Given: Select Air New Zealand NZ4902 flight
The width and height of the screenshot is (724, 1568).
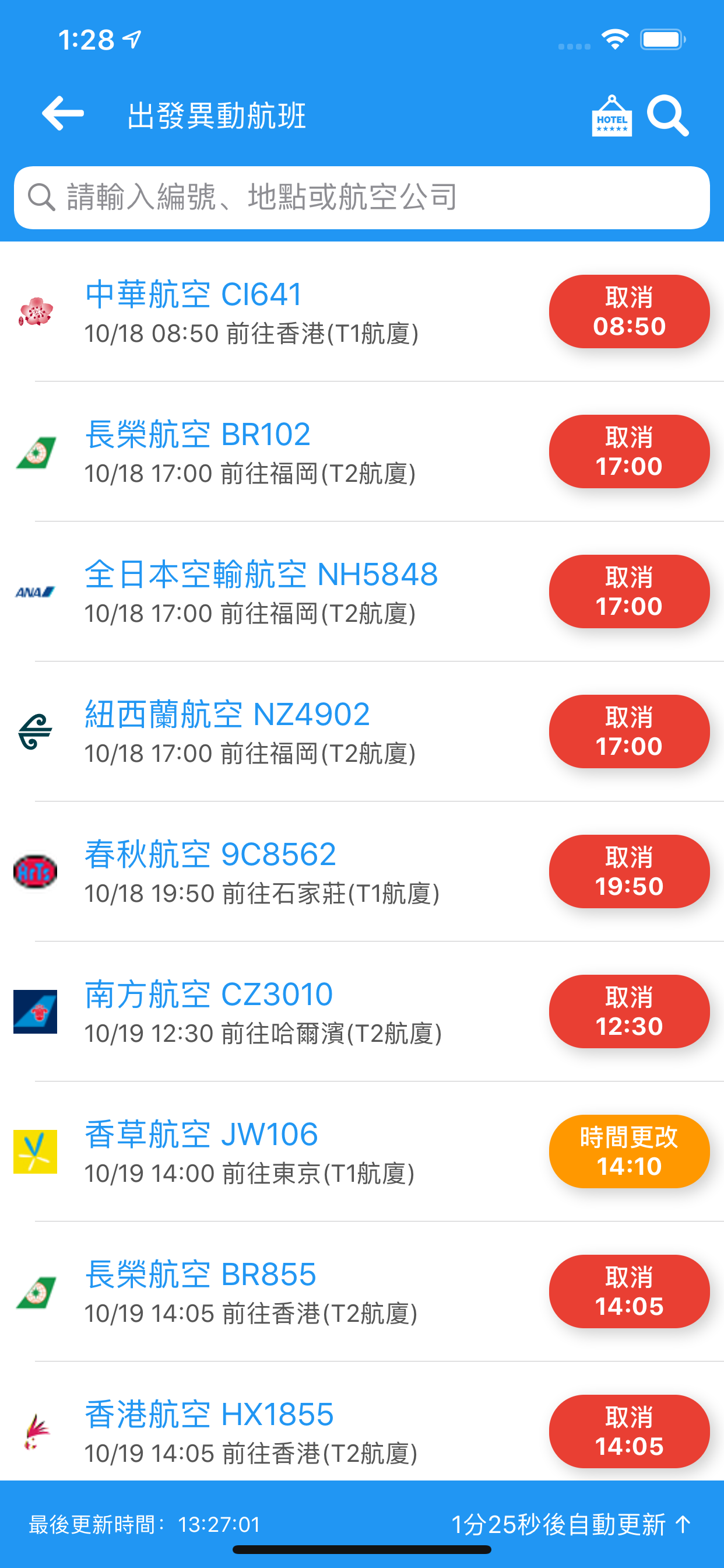Looking at the screenshot, I should 362,731.
